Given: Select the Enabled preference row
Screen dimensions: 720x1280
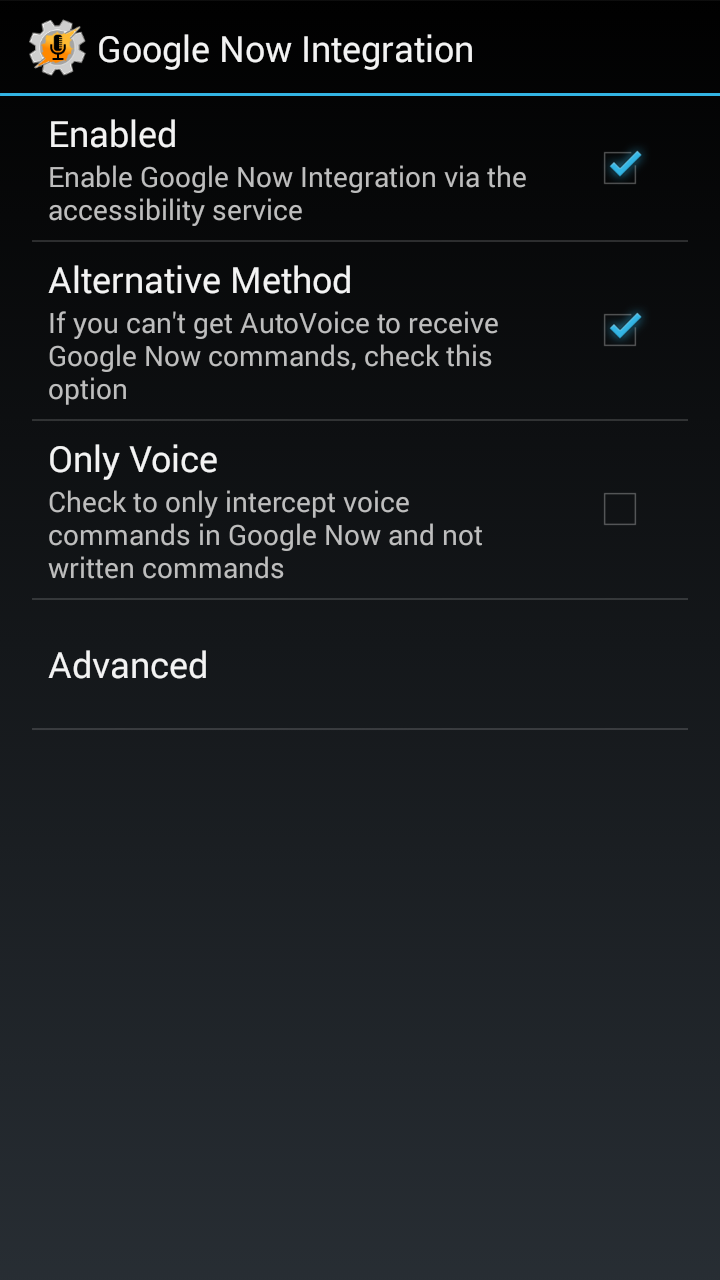Looking at the screenshot, I should pos(300,168).
